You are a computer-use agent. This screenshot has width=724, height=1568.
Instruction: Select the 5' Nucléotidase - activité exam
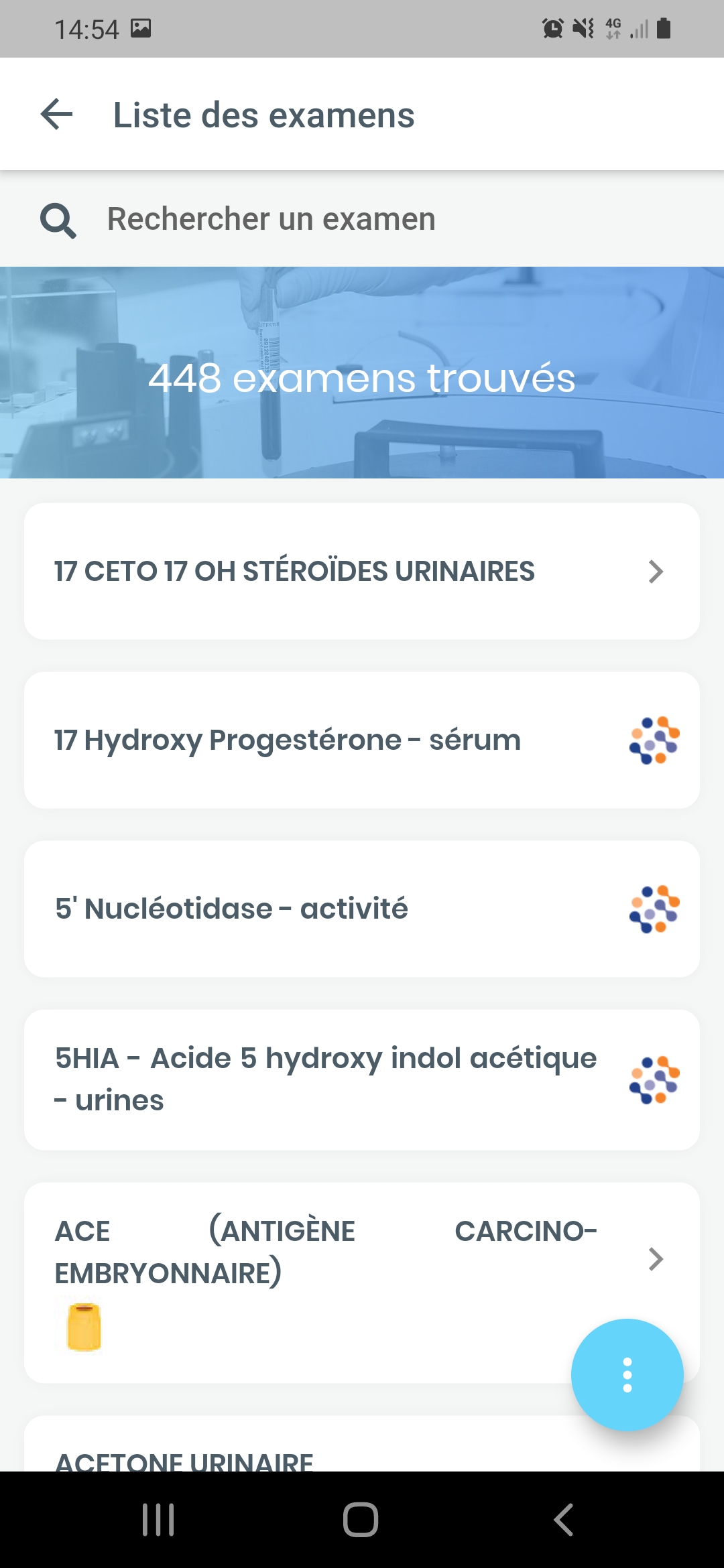pyautogui.click(x=362, y=909)
